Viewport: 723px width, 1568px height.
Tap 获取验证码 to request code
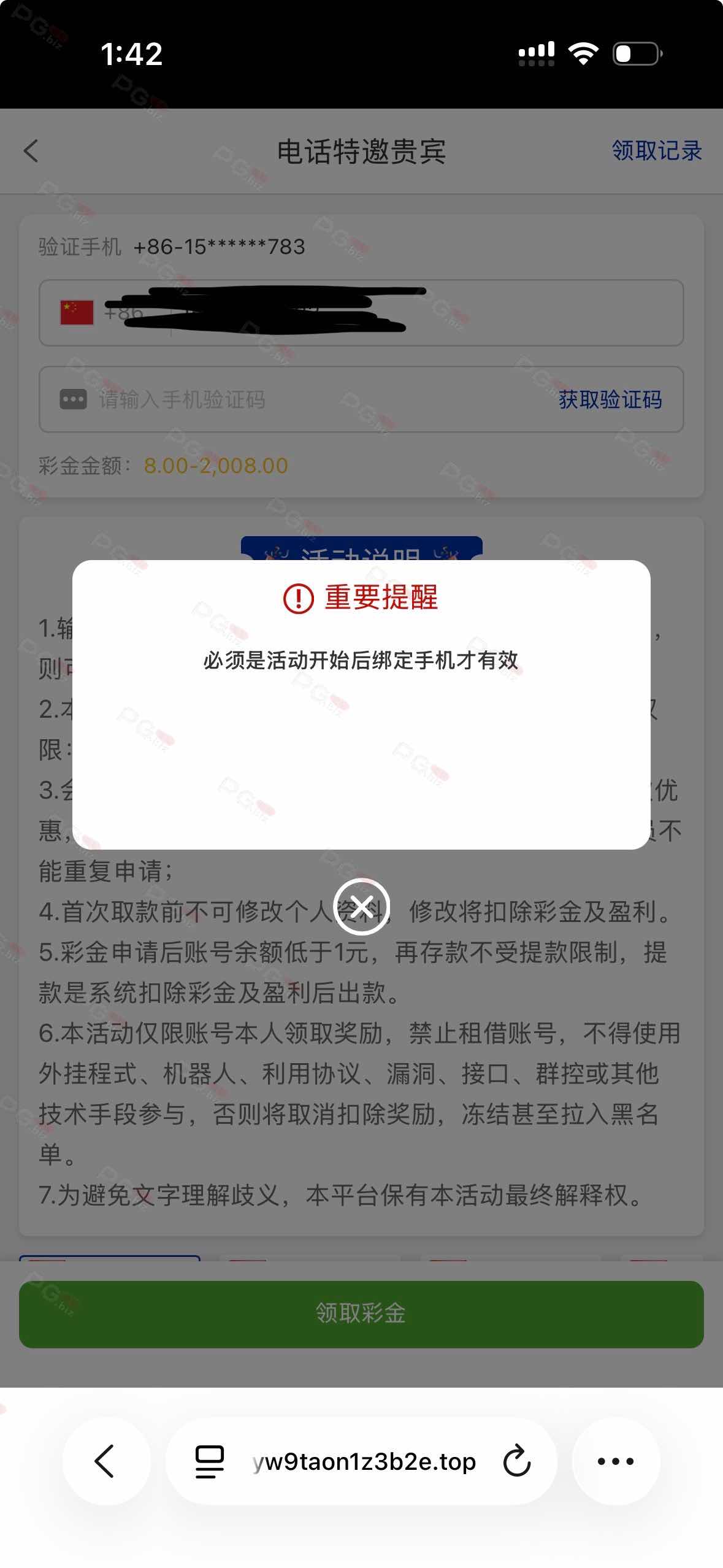[610, 400]
